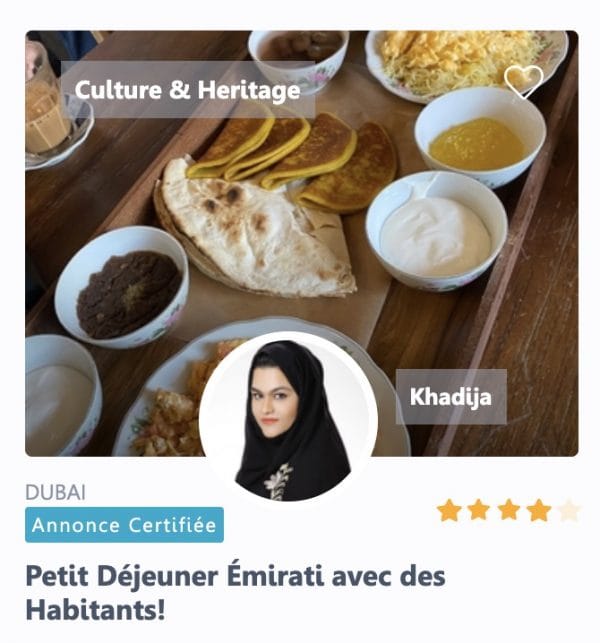Add the Emirati breakfast experience to favorites
Image resolution: width=600 pixels, height=643 pixels.
pyautogui.click(x=523, y=81)
